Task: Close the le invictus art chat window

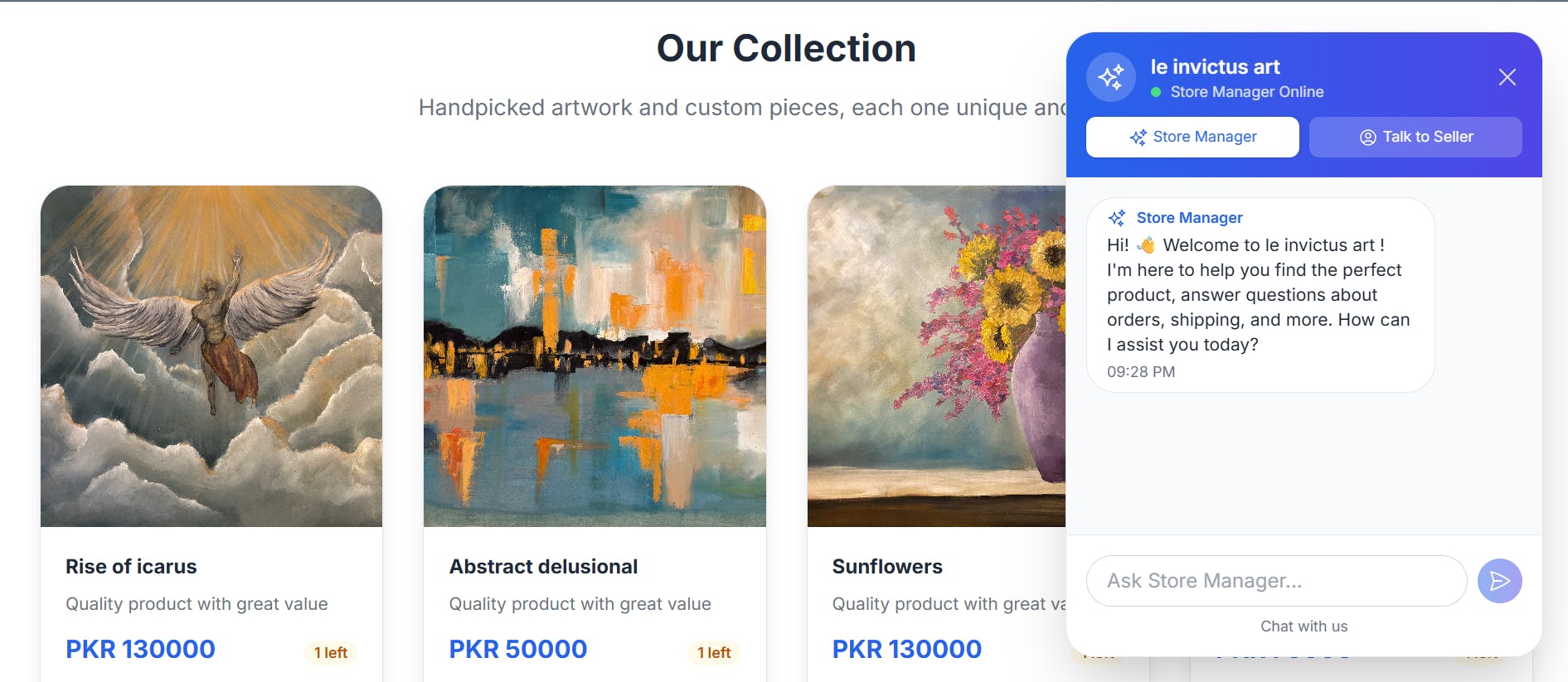Action: (1507, 77)
